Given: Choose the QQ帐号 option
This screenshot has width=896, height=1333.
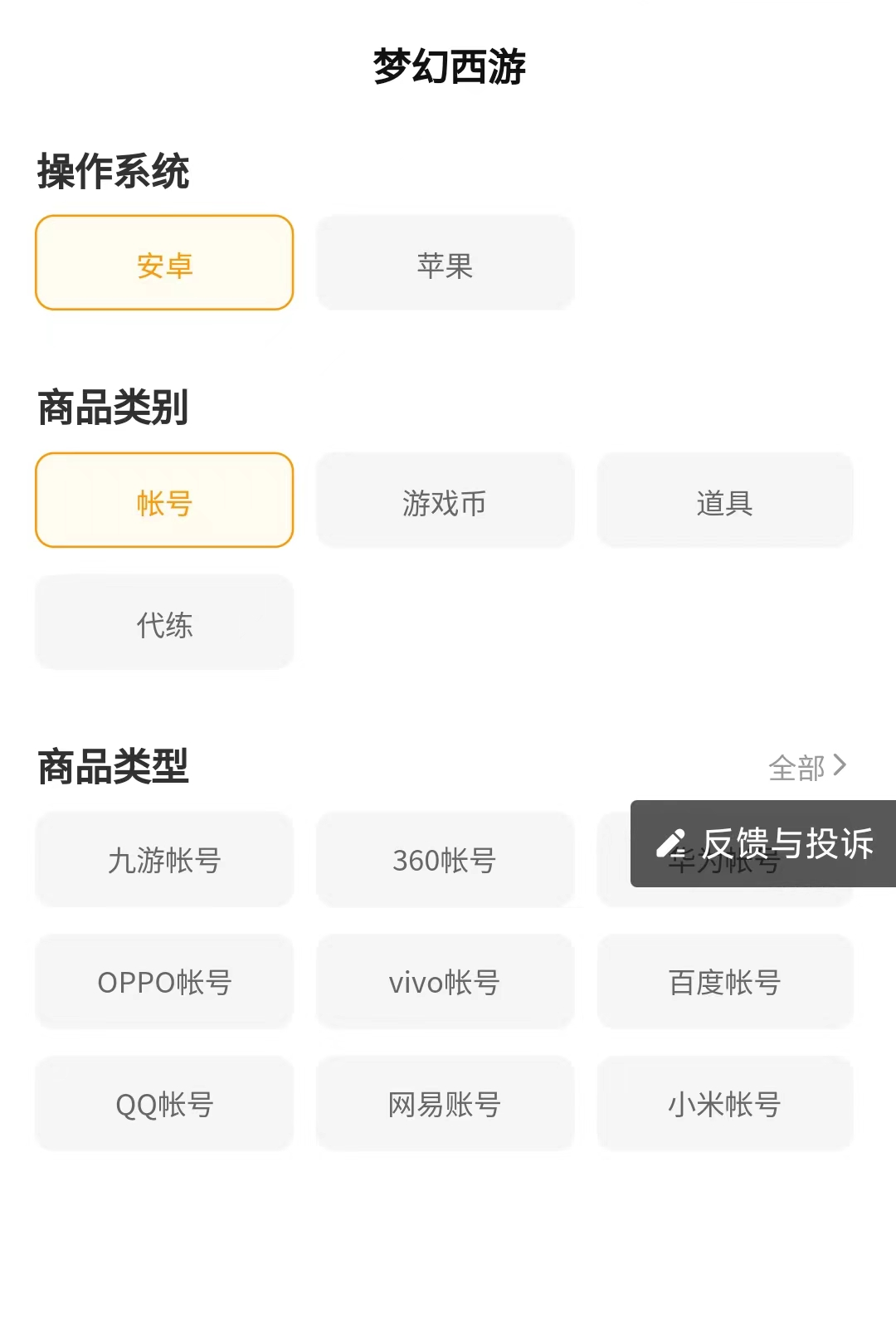Looking at the screenshot, I should (x=164, y=1104).
